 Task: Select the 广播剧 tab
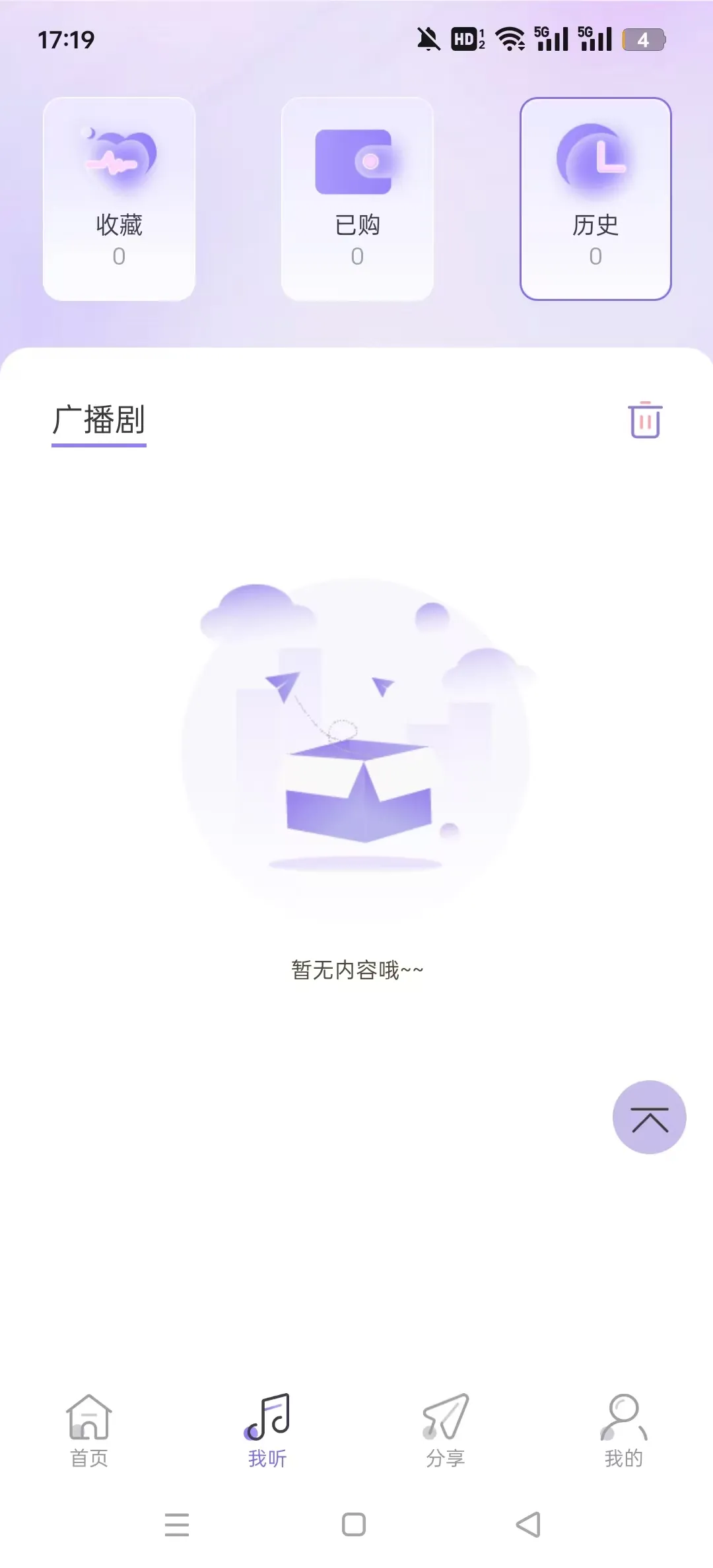click(x=99, y=420)
